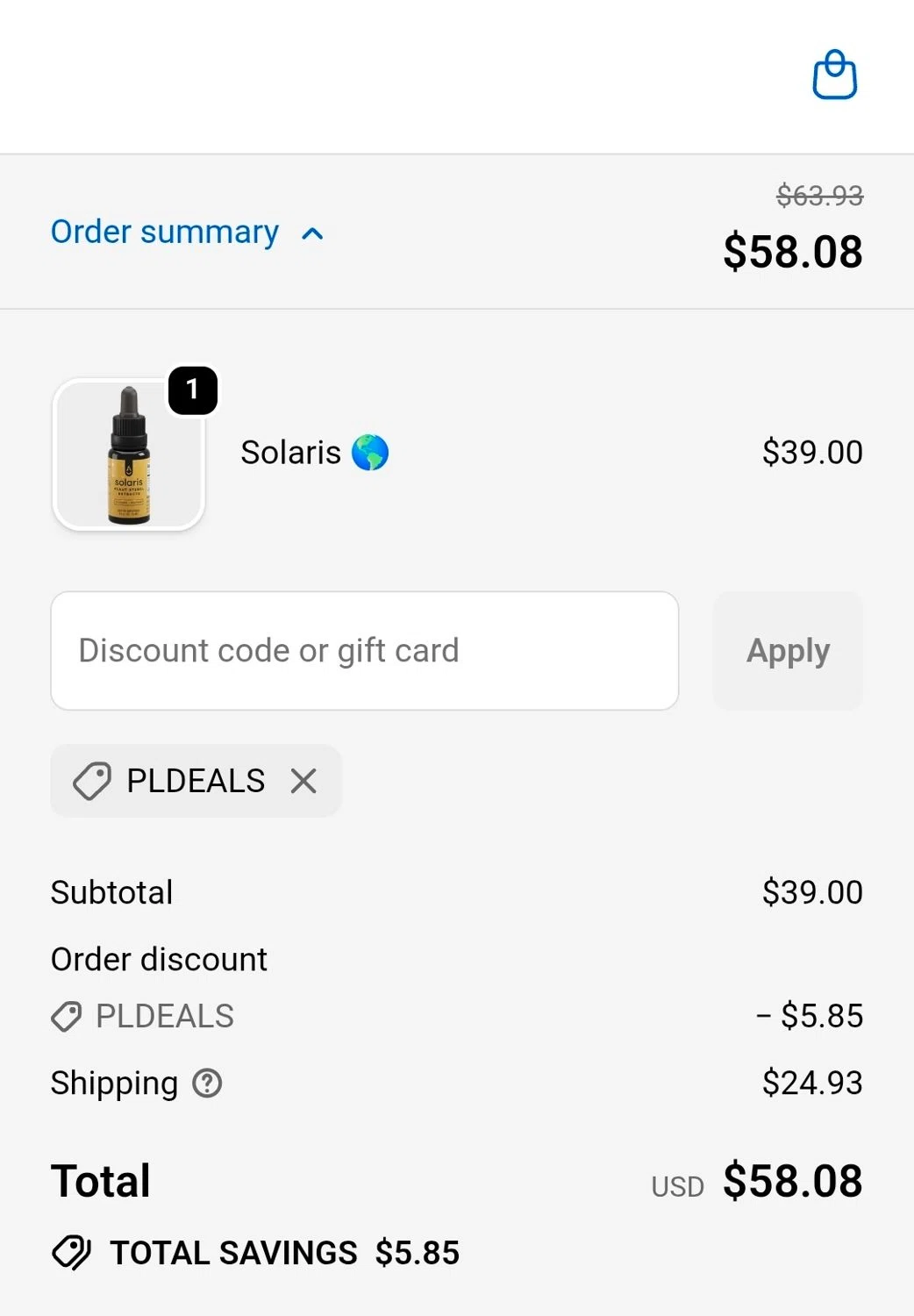Remove the PLDEALS discount code
The width and height of the screenshot is (914, 1316).
(x=303, y=781)
